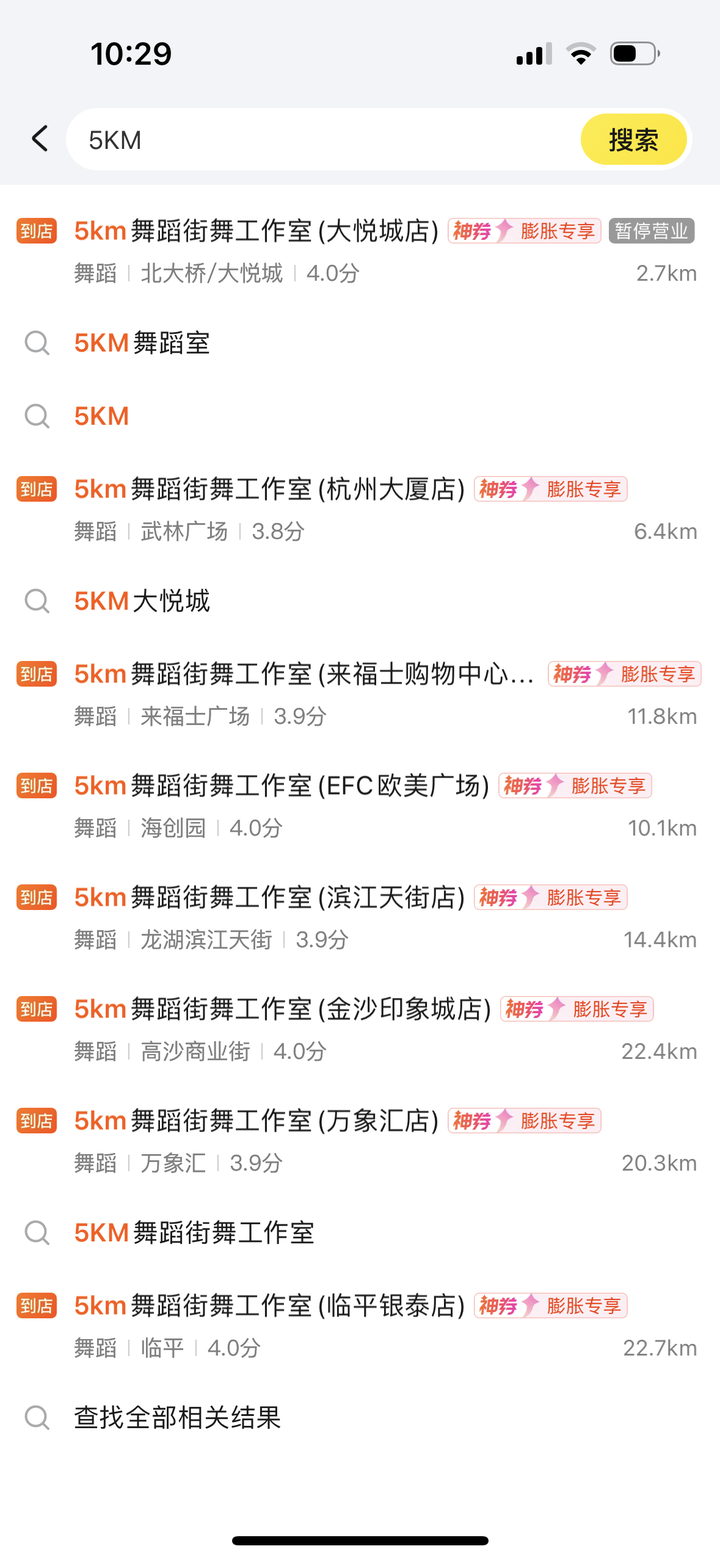This screenshot has height=1560, width=720.
Task: Open 5km舞蹈街舞工作室 (杭州大厦店) result
Action: 360,509
